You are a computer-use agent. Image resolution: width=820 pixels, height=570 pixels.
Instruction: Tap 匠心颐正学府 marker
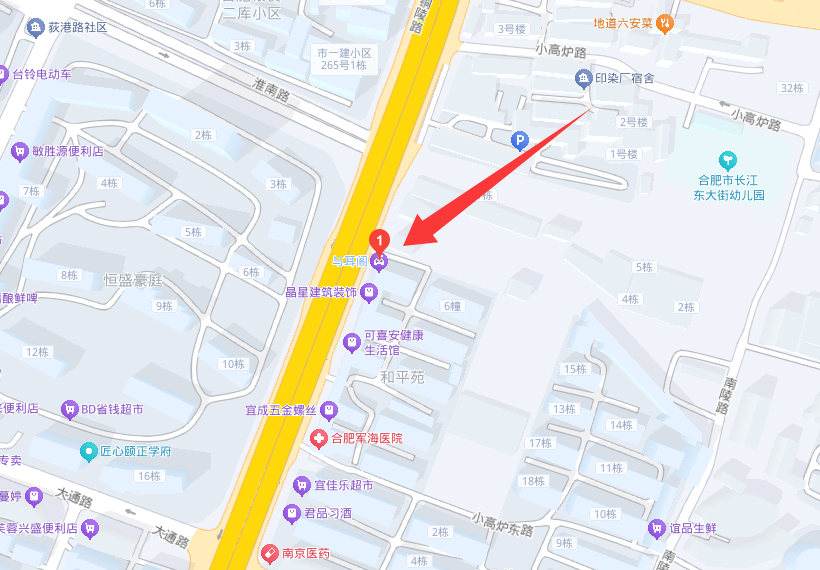pos(89,451)
